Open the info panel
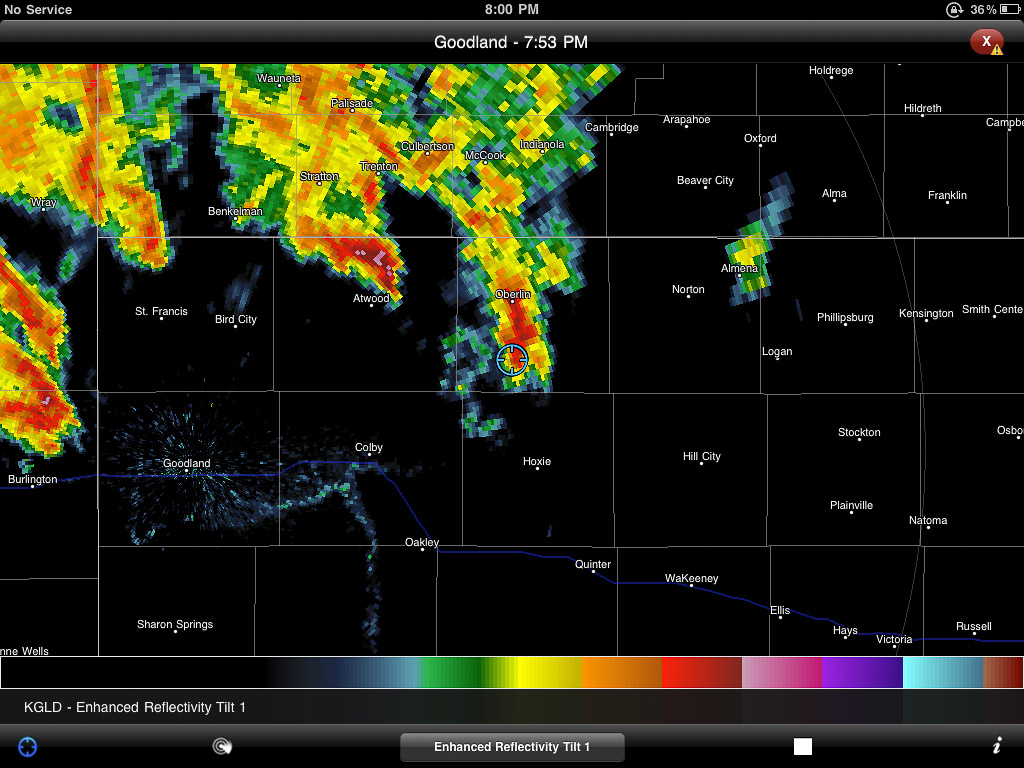Image resolution: width=1024 pixels, height=768 pixels. point(996,746)
